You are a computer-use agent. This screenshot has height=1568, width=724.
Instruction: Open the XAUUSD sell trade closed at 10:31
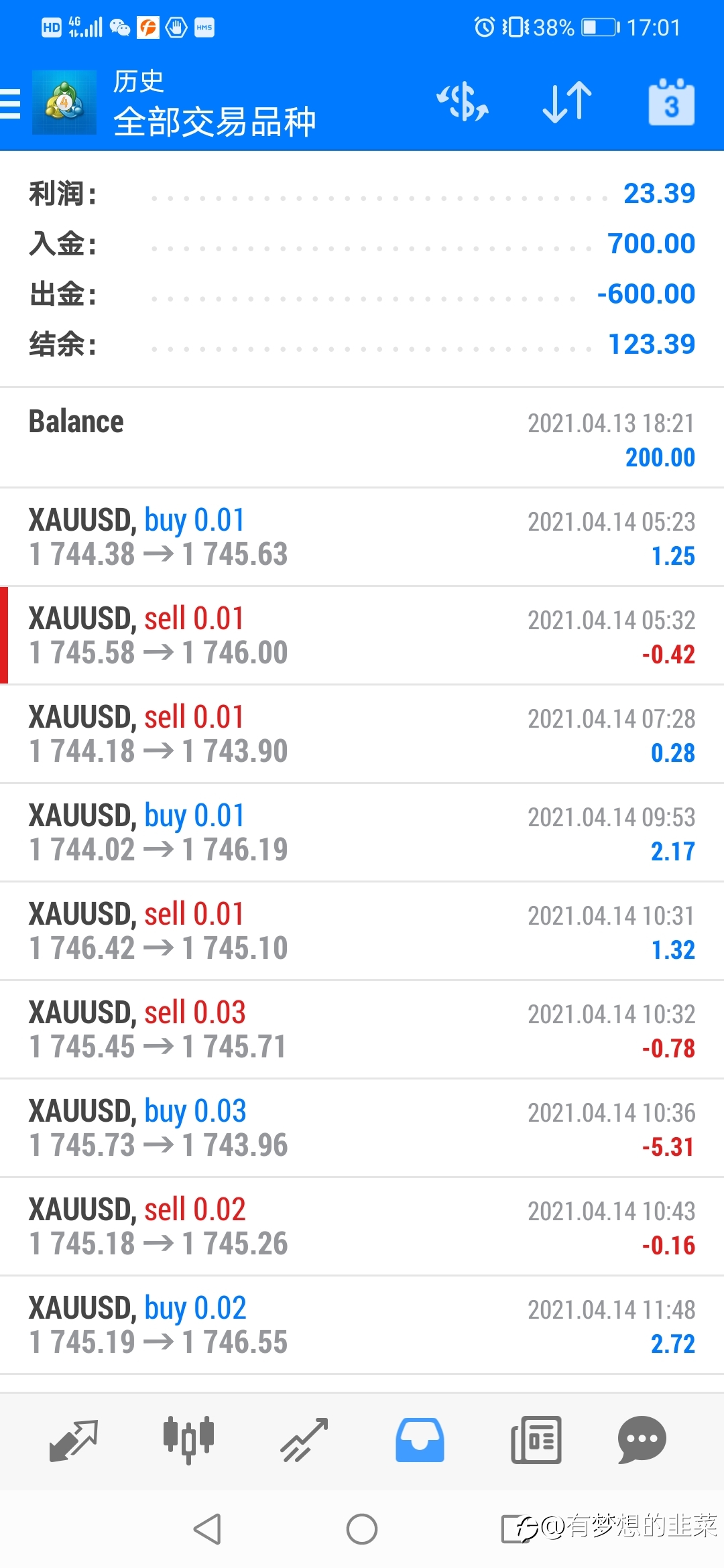coord(362,931)
